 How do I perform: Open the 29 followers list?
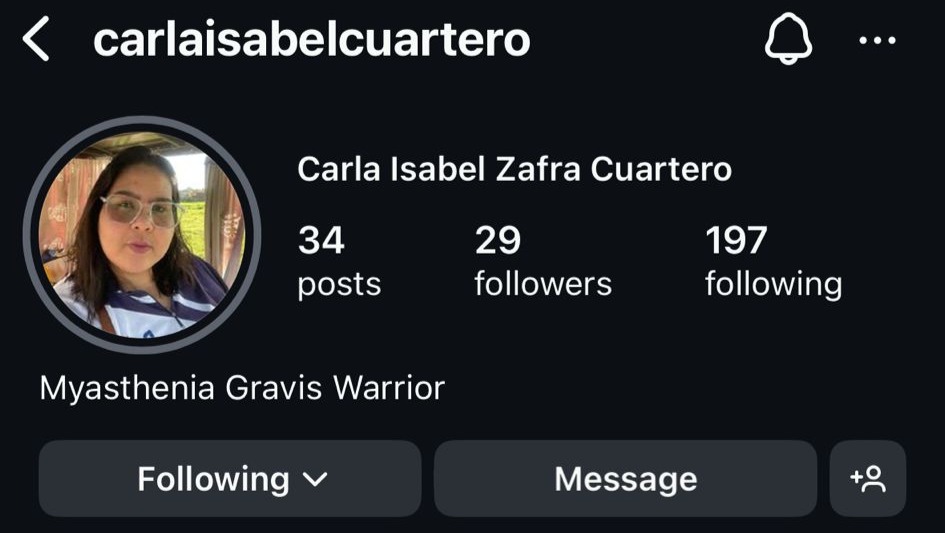[x=542, y=262]
